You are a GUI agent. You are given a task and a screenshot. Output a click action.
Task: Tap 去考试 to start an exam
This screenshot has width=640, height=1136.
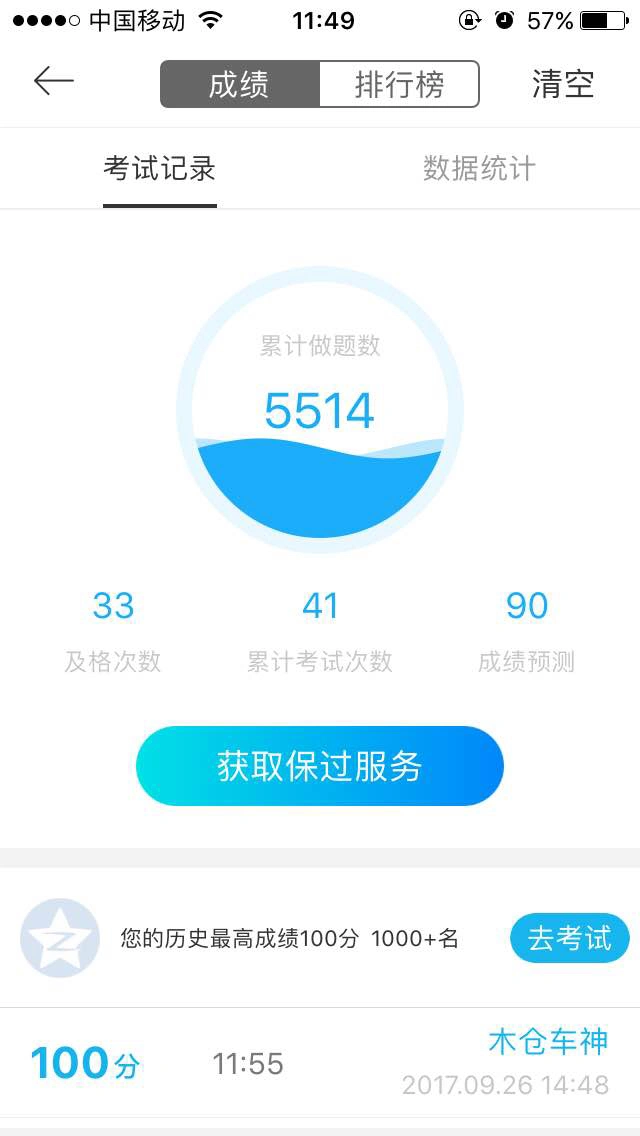click(x=569, y=939)
